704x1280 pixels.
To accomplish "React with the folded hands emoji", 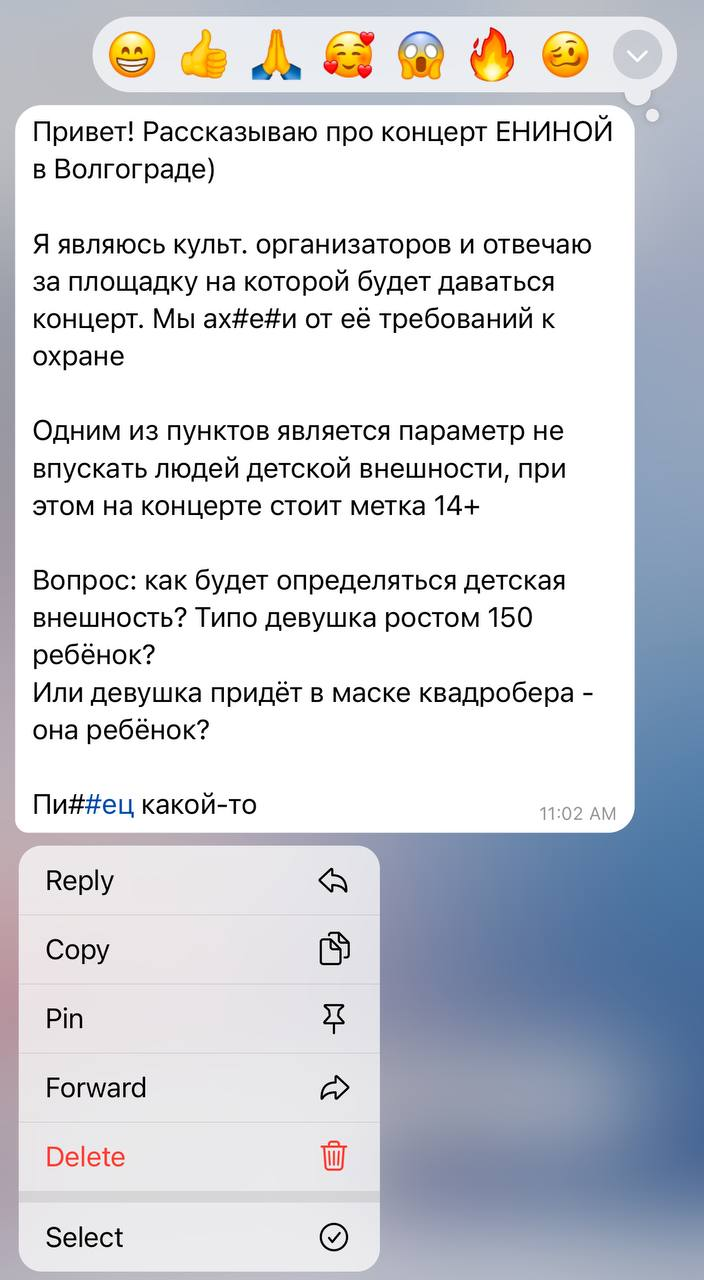I will pyautogui.click(x=276, y=55).
